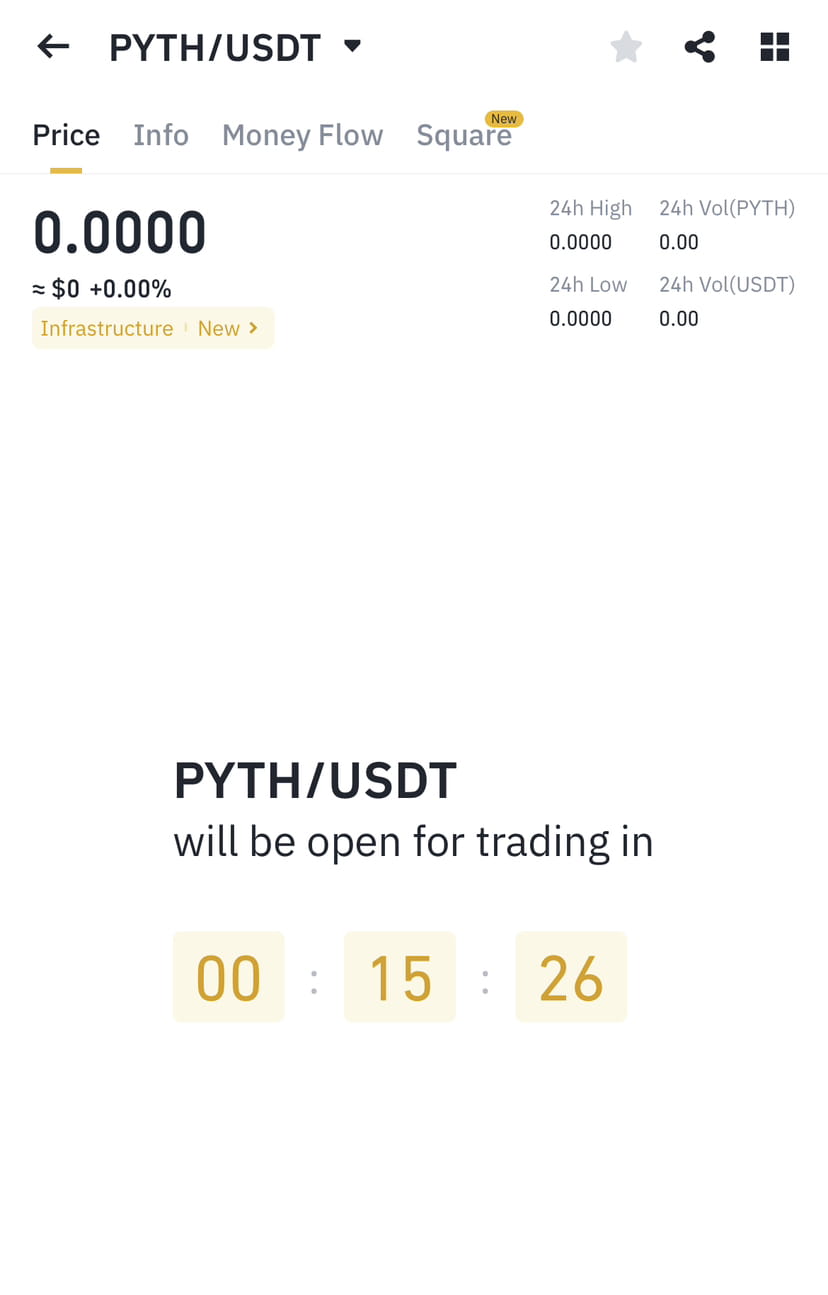
Task: Click the Infrastructure category tag
Action: point(106,327)
